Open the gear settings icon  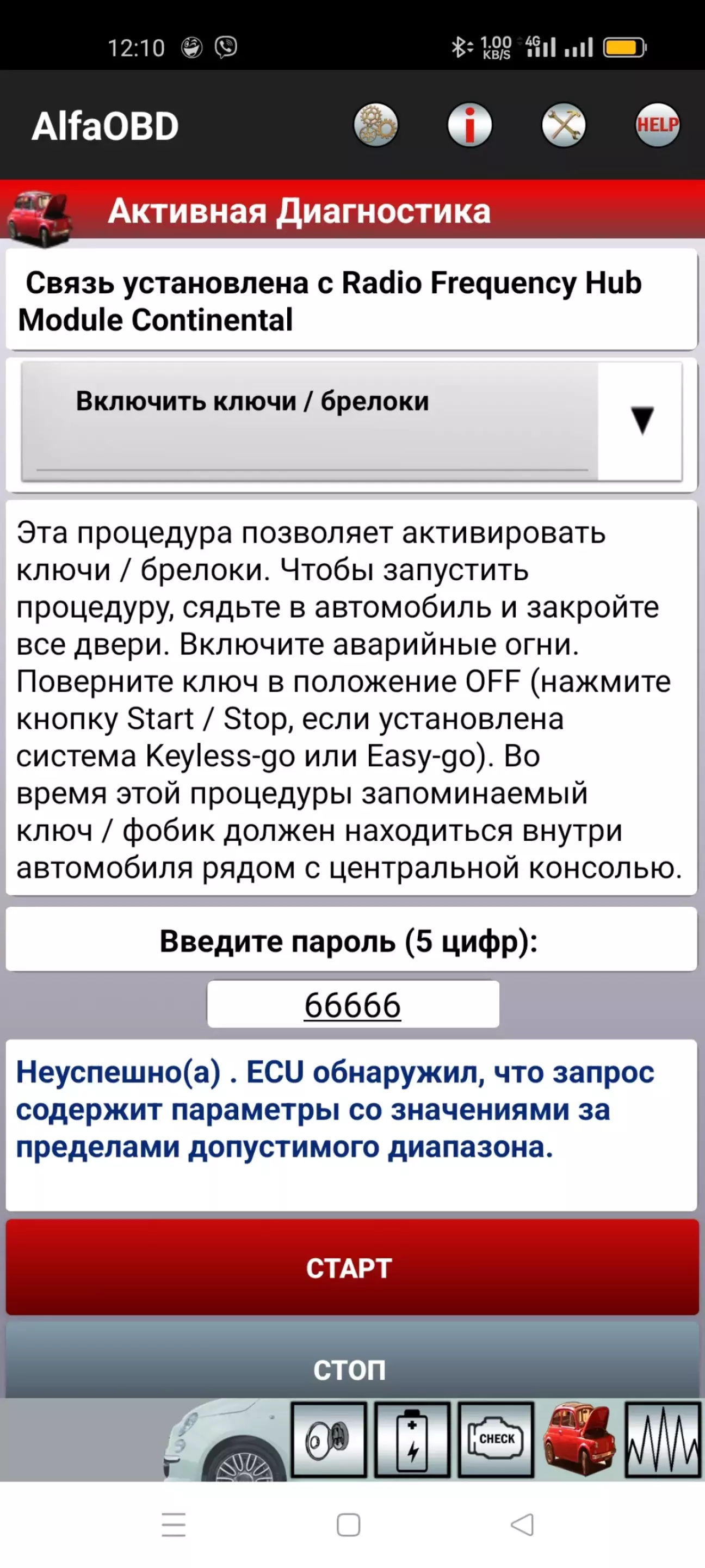(375, 125)
